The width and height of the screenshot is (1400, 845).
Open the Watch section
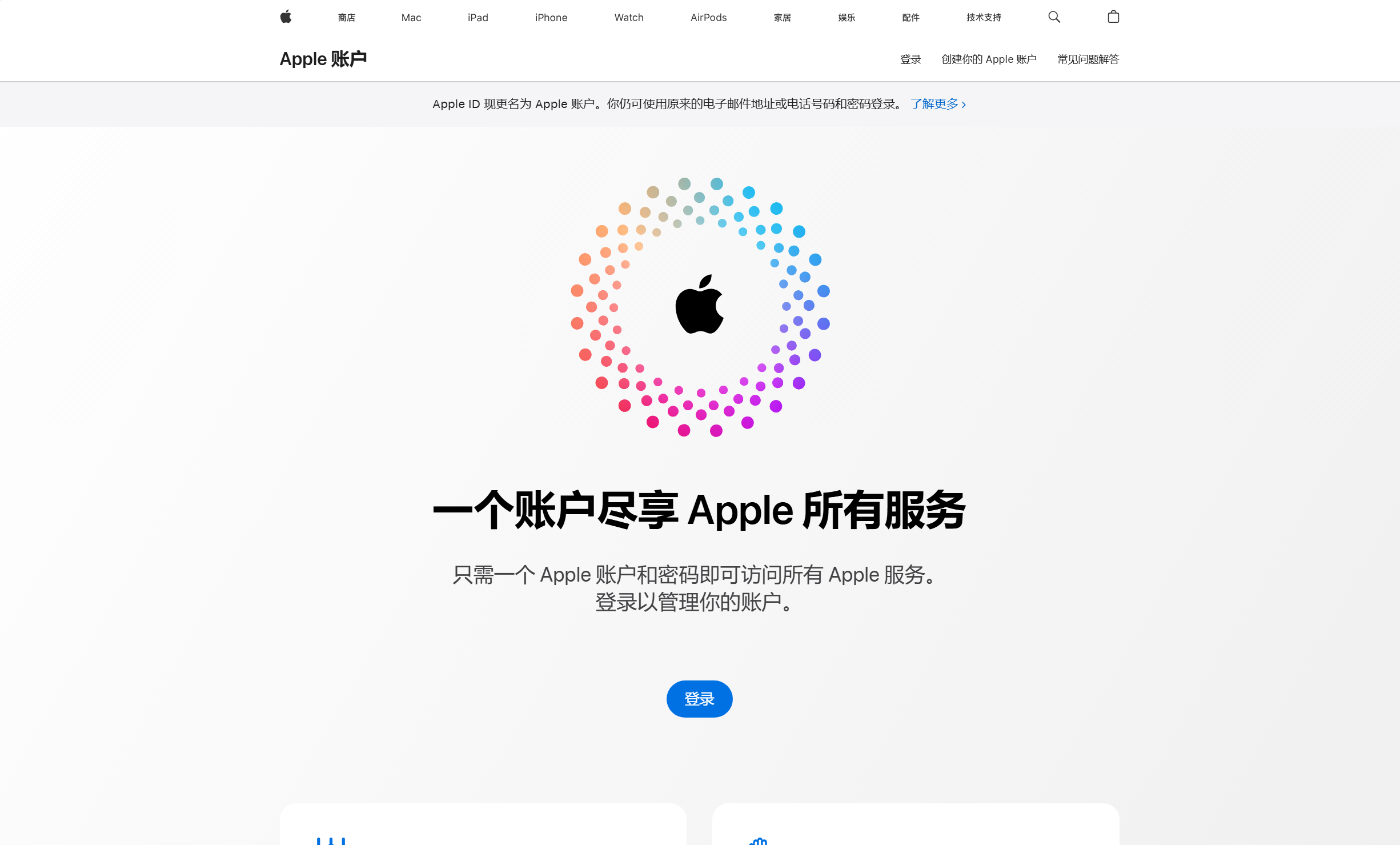628,18
